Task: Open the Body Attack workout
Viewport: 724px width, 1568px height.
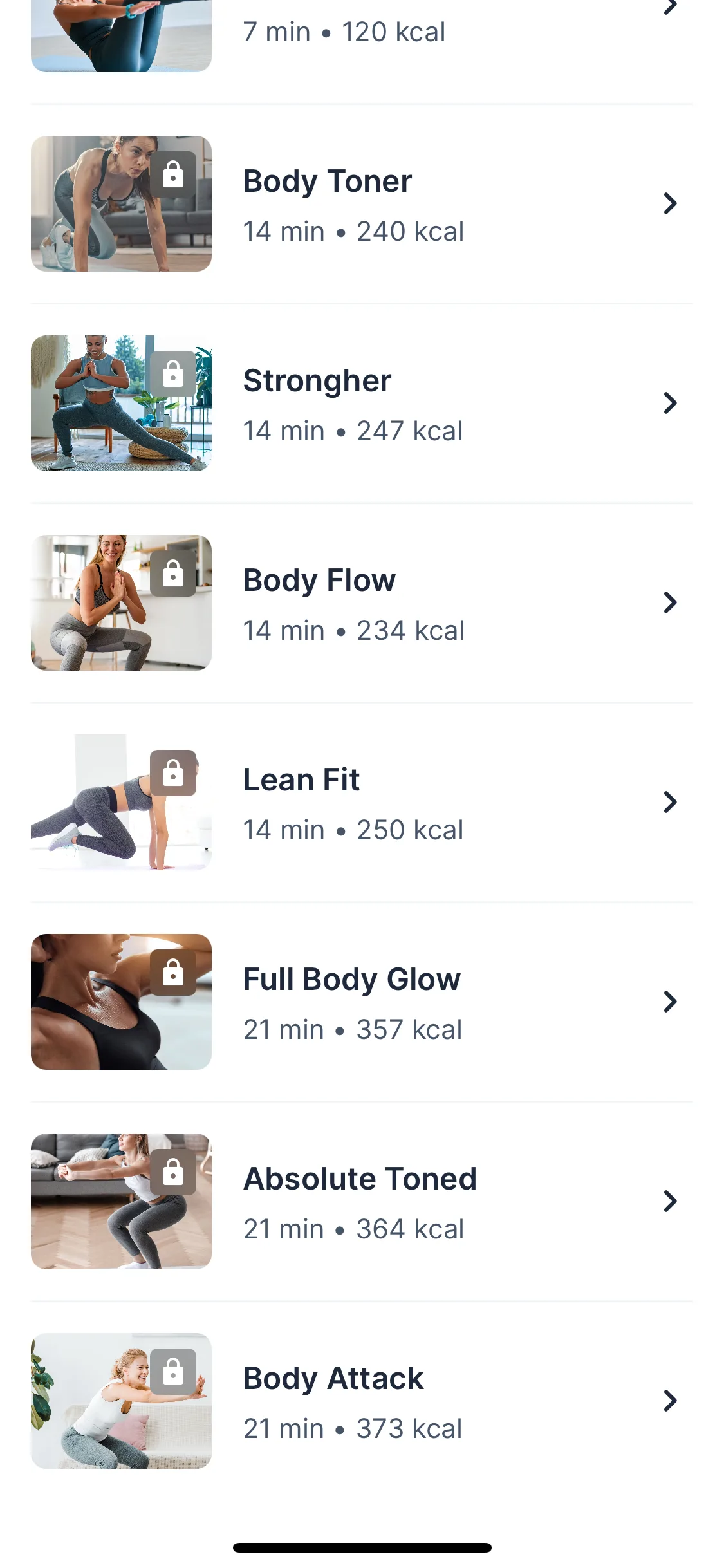Action: pos(360,1401)
